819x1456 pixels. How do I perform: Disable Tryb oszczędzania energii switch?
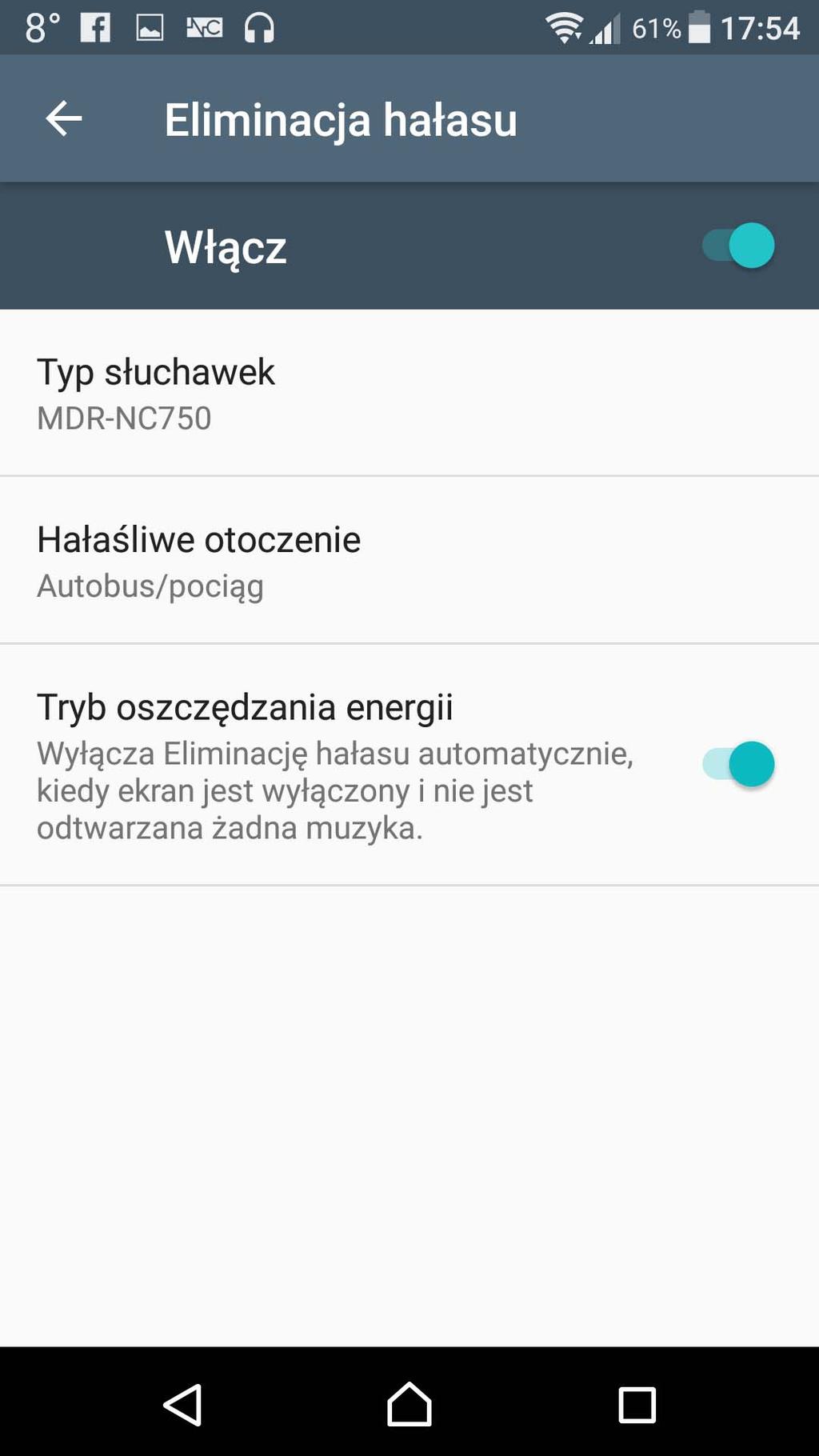(738, 764)
